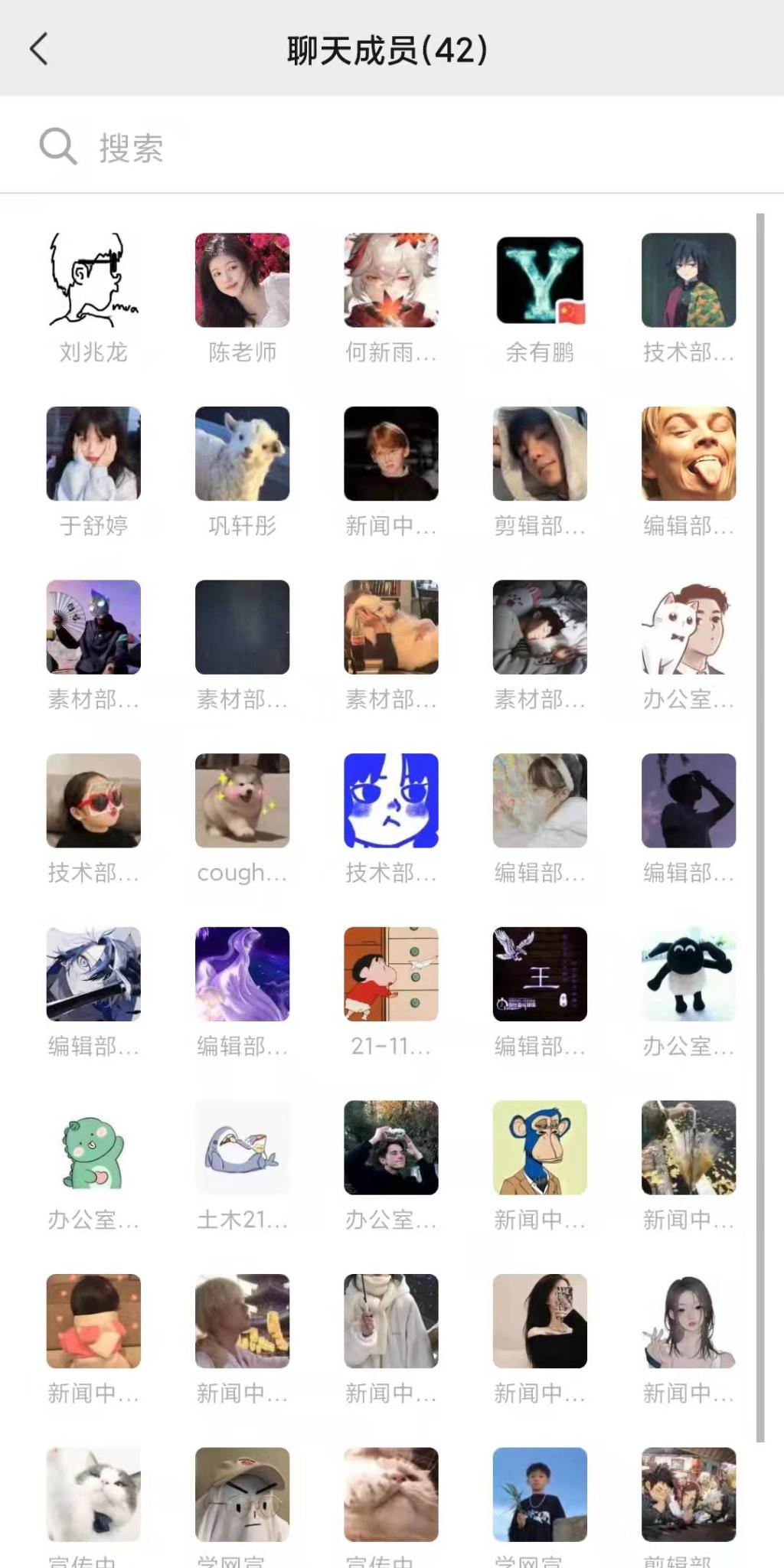
Task: Open member 陈老师's profile
Action: pos(242,280)
